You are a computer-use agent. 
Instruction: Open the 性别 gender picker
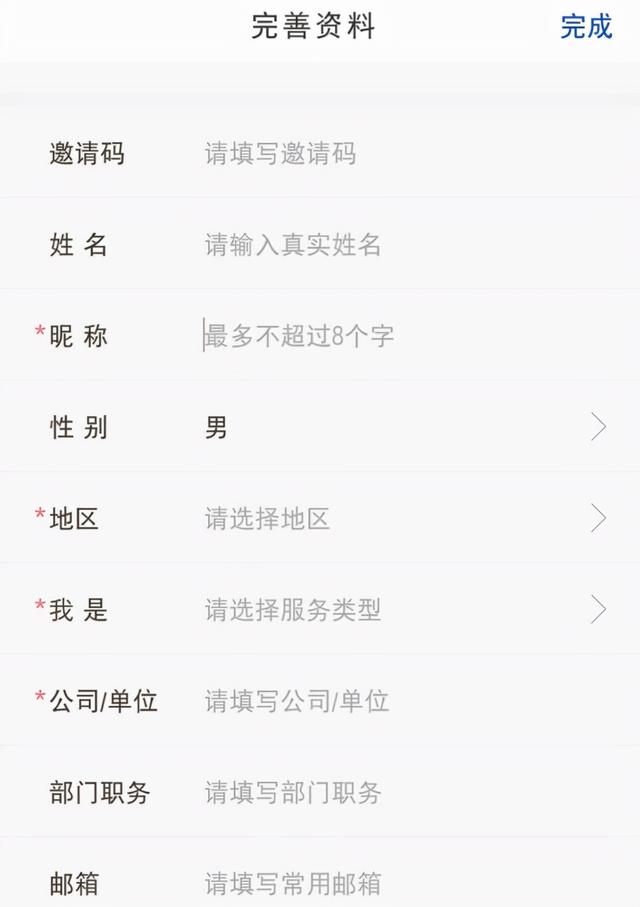400,428
